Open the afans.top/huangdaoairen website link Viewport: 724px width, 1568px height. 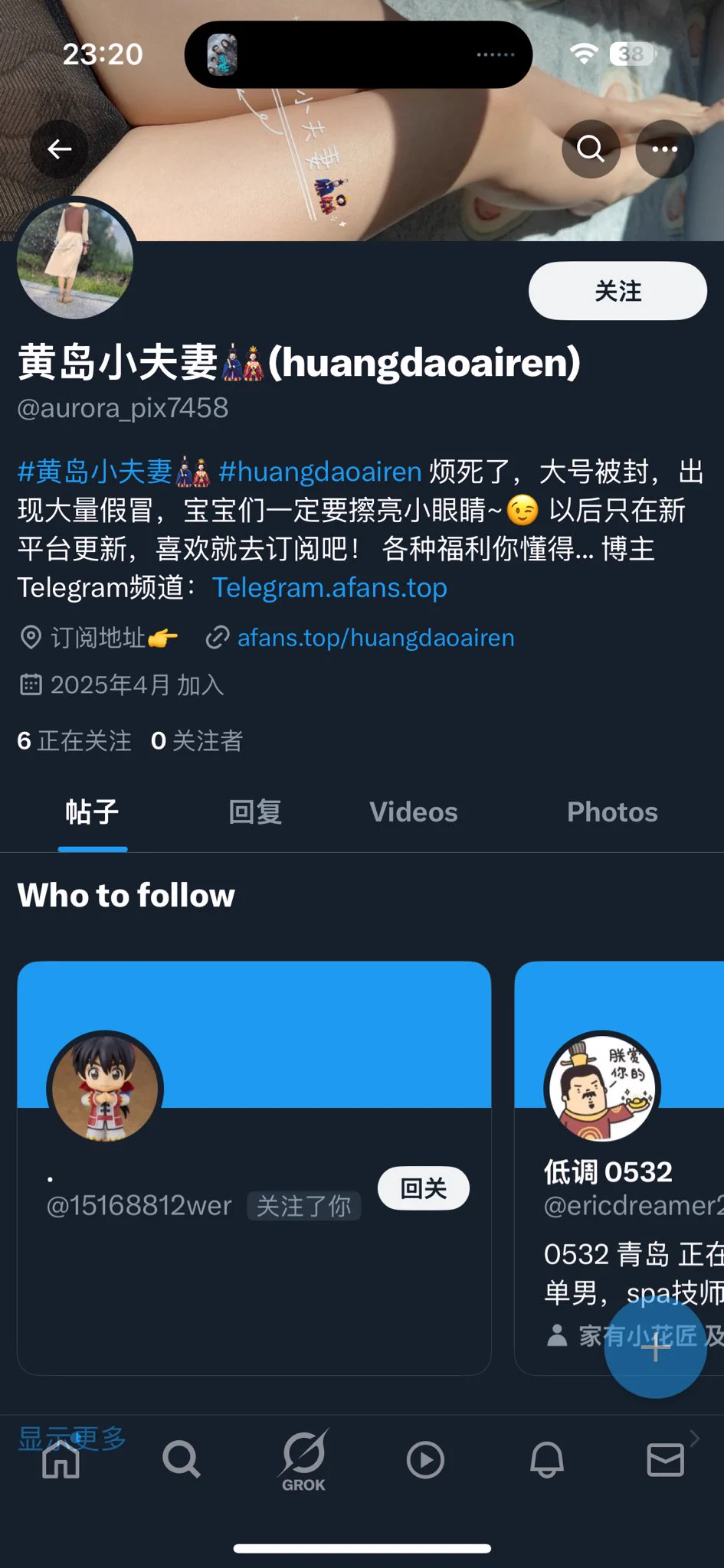pos(375,638)
